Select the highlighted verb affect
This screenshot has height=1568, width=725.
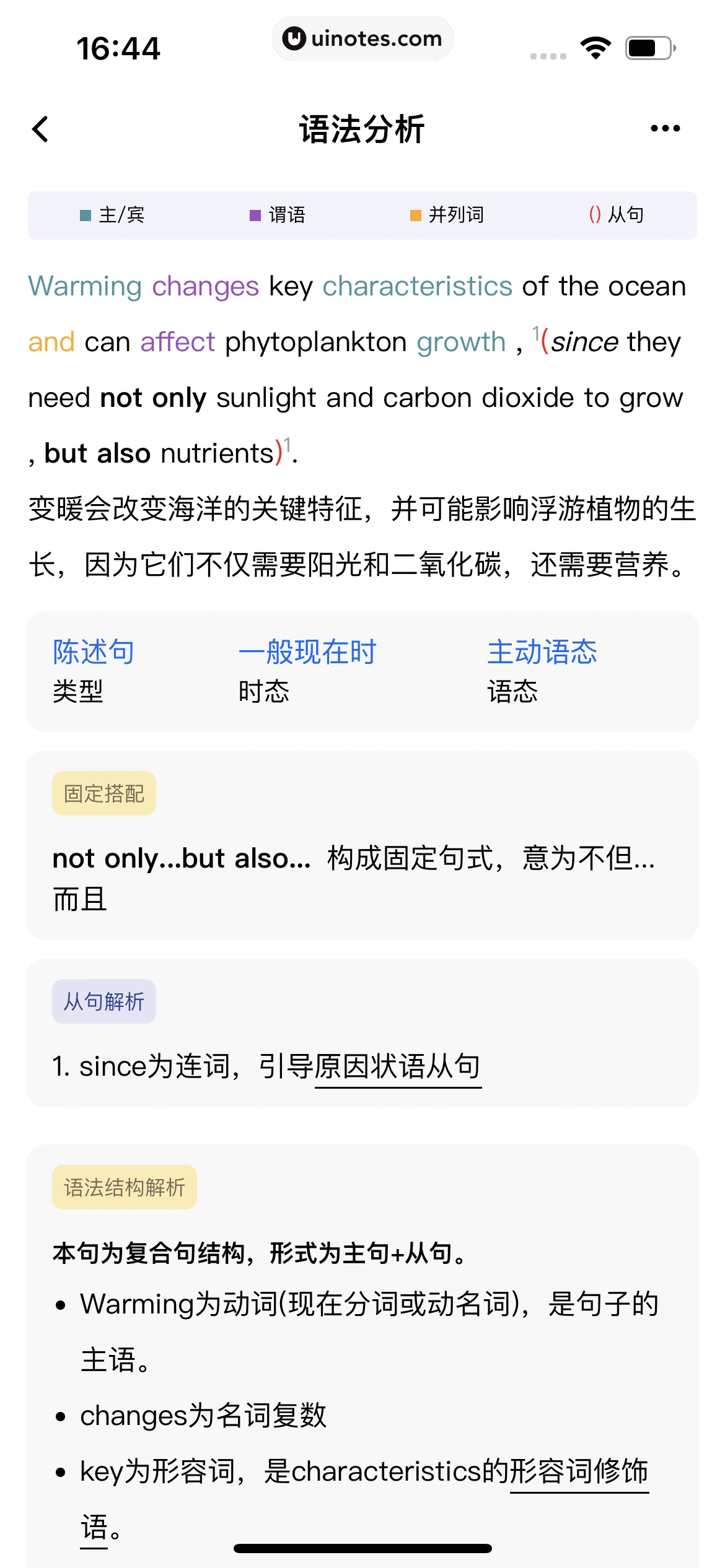[178, 341]
